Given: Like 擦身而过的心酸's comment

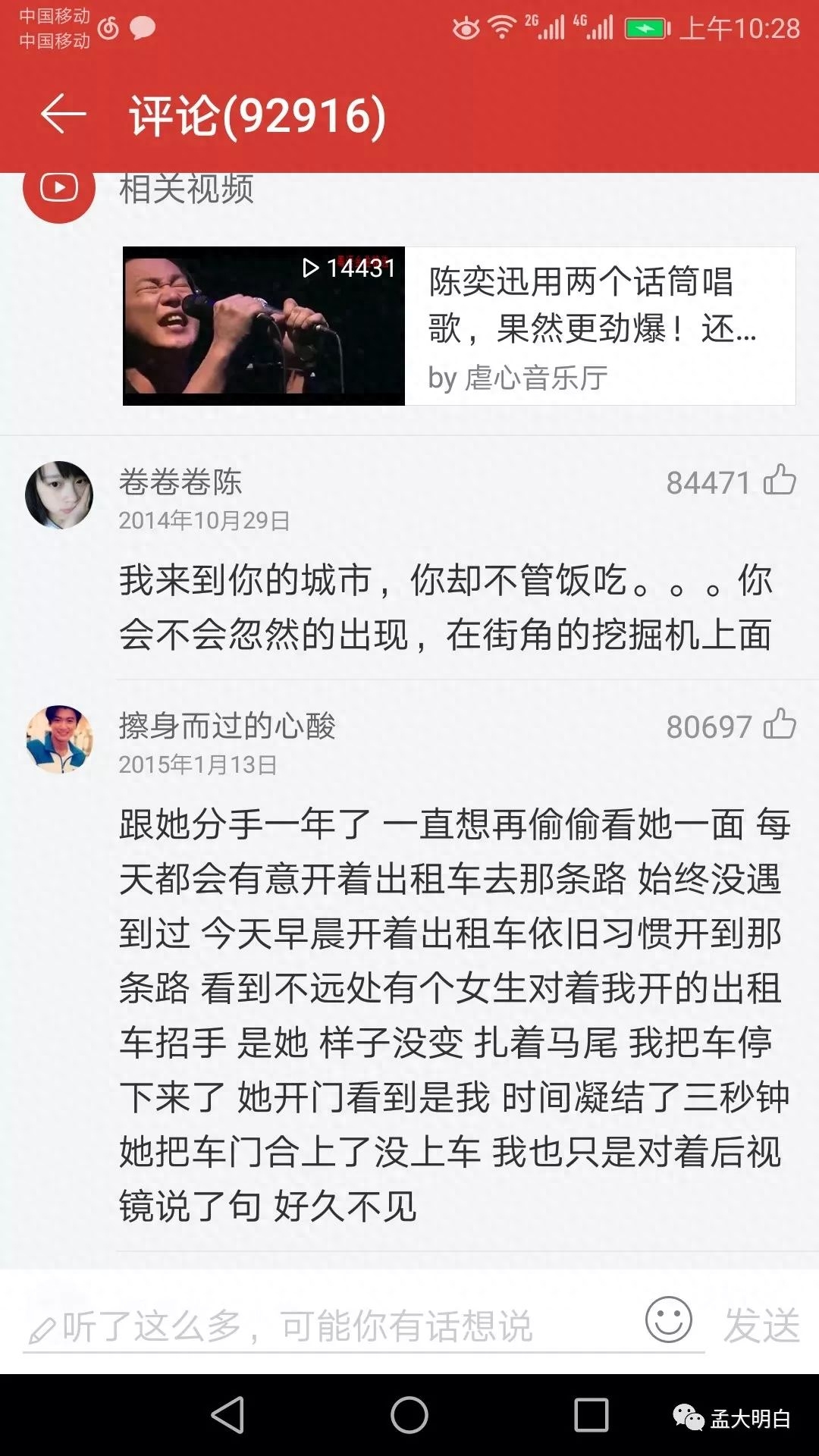Looking at the screenshot, I should coord(780,725).
